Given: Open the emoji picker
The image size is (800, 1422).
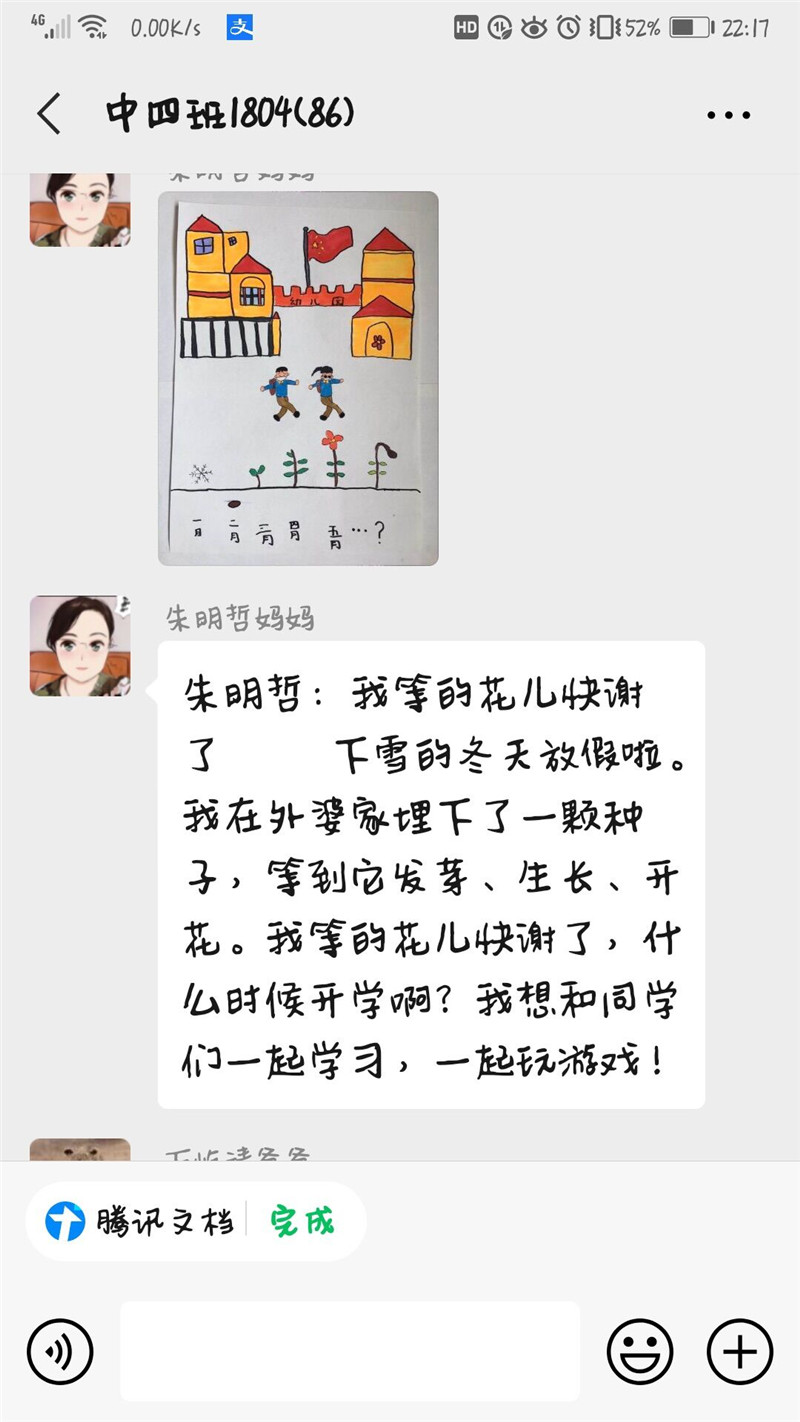Looking at the screenshot, I should pyautogui.click(x=640, y=1352).
